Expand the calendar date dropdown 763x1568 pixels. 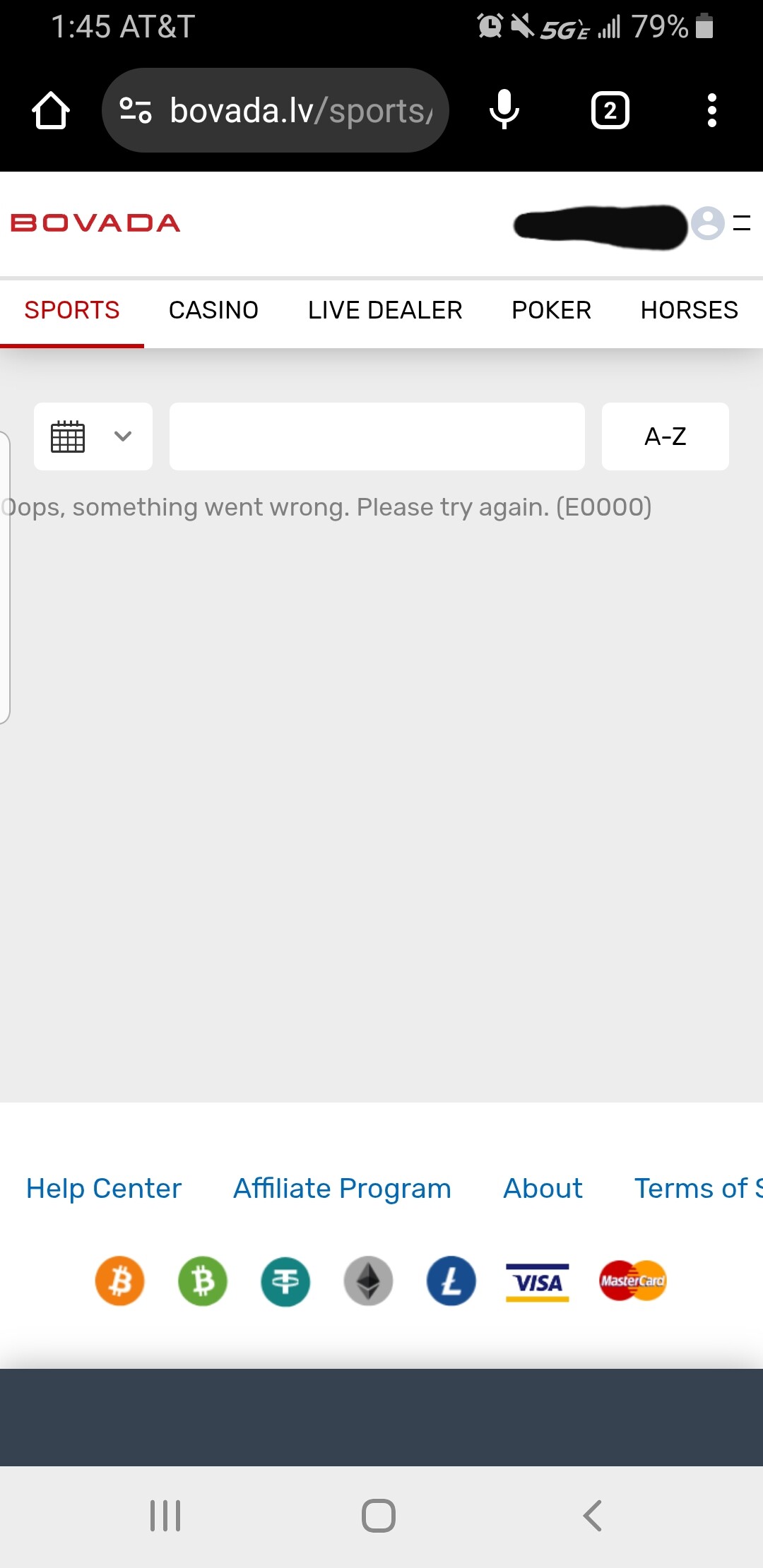tap(93, 436)
